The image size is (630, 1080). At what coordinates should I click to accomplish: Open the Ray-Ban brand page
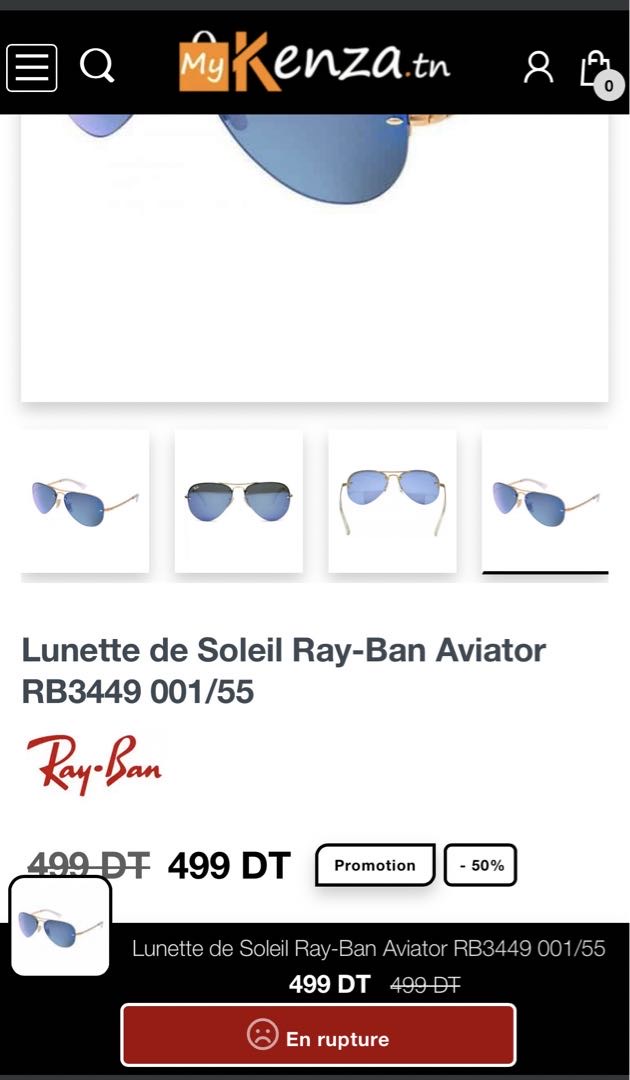coord(93,765)
